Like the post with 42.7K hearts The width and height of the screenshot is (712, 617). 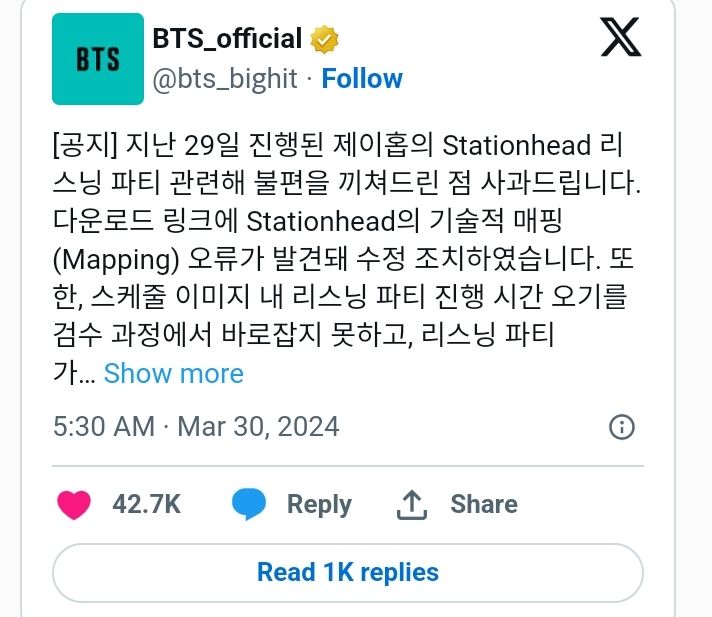coord(75,504)
